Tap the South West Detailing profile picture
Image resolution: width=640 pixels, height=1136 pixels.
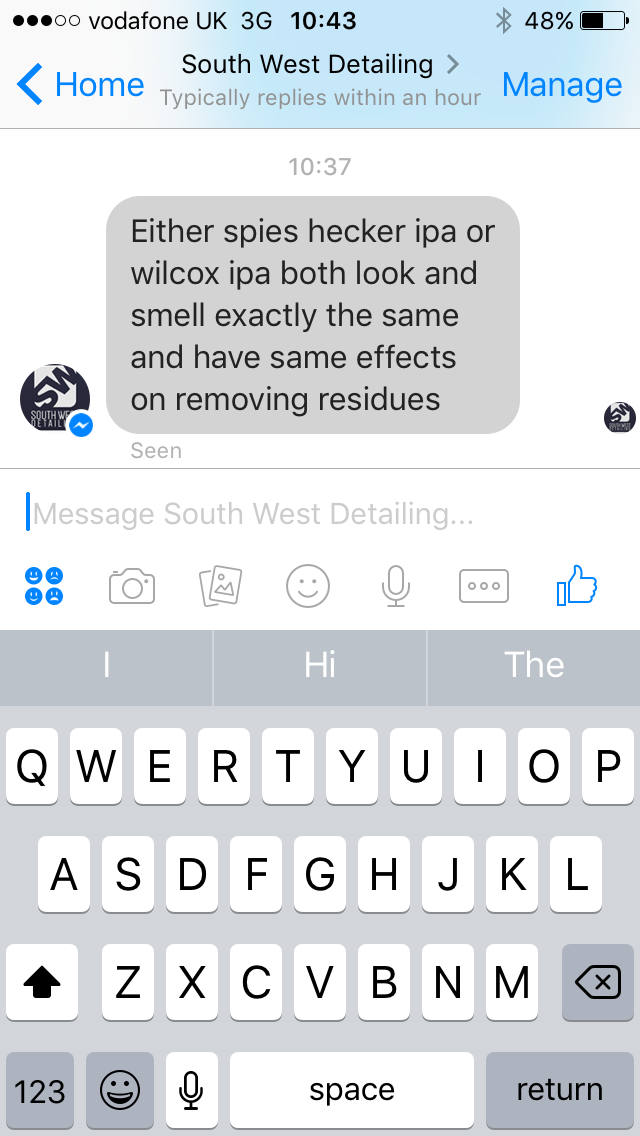pos(55,399)
